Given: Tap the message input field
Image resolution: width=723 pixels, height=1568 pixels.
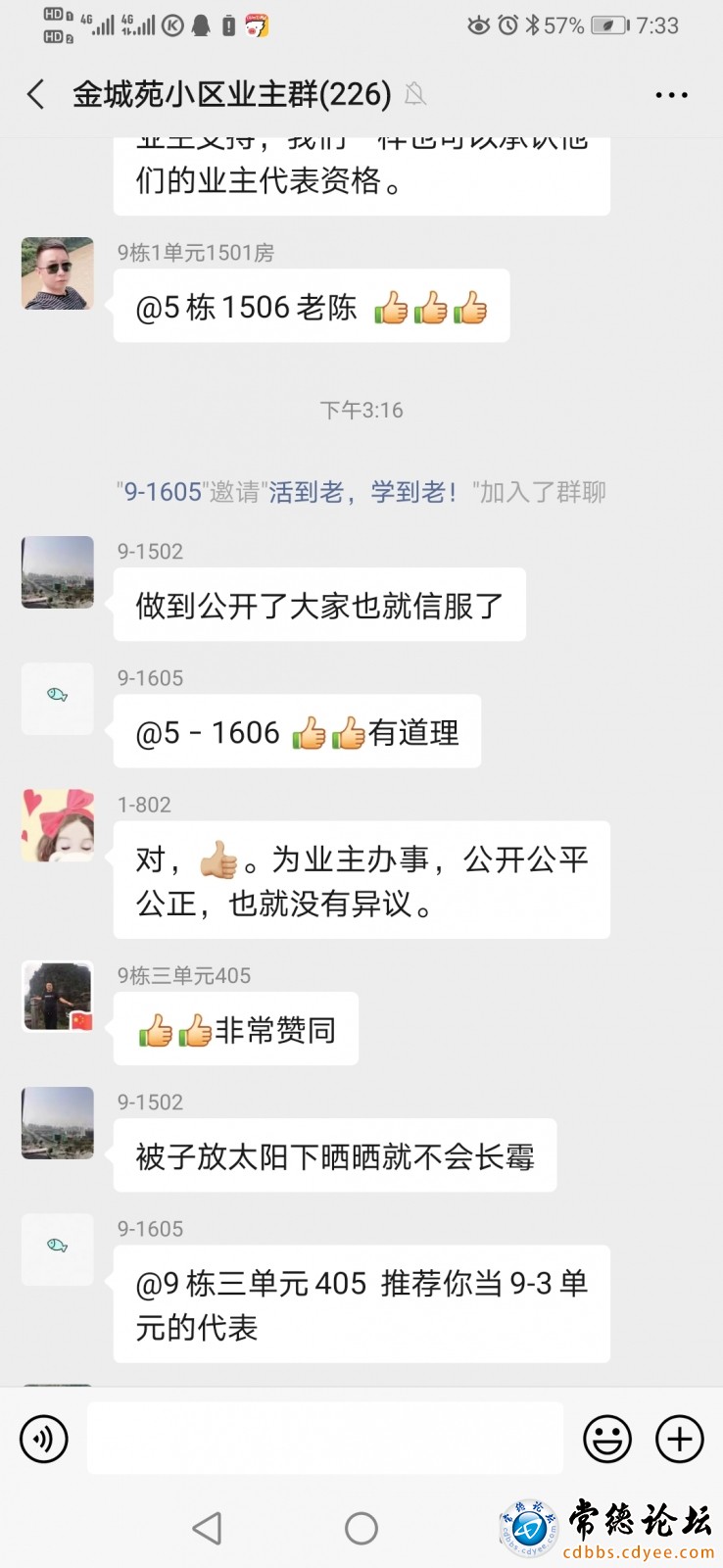Looking at the screenshot, I should click(324, 1438).
